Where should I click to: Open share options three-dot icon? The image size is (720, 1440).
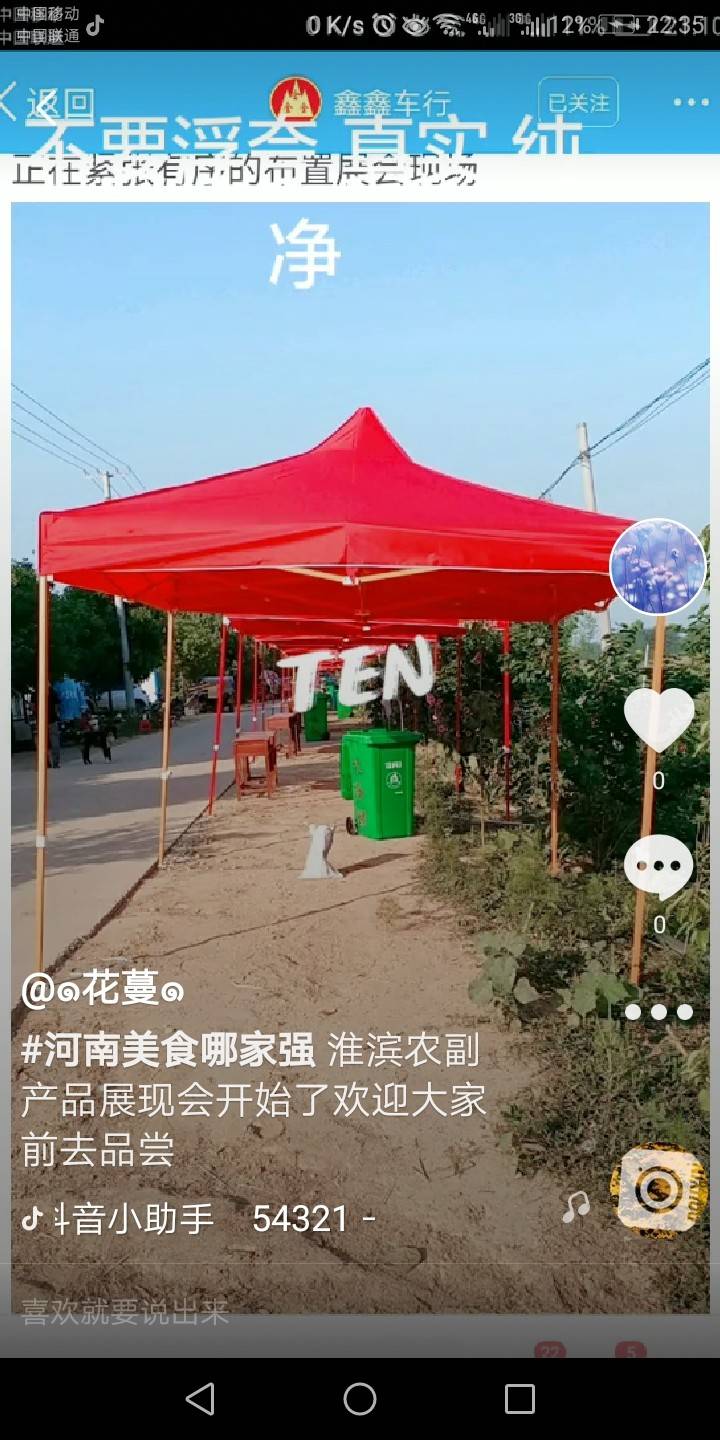(659, 1012)
